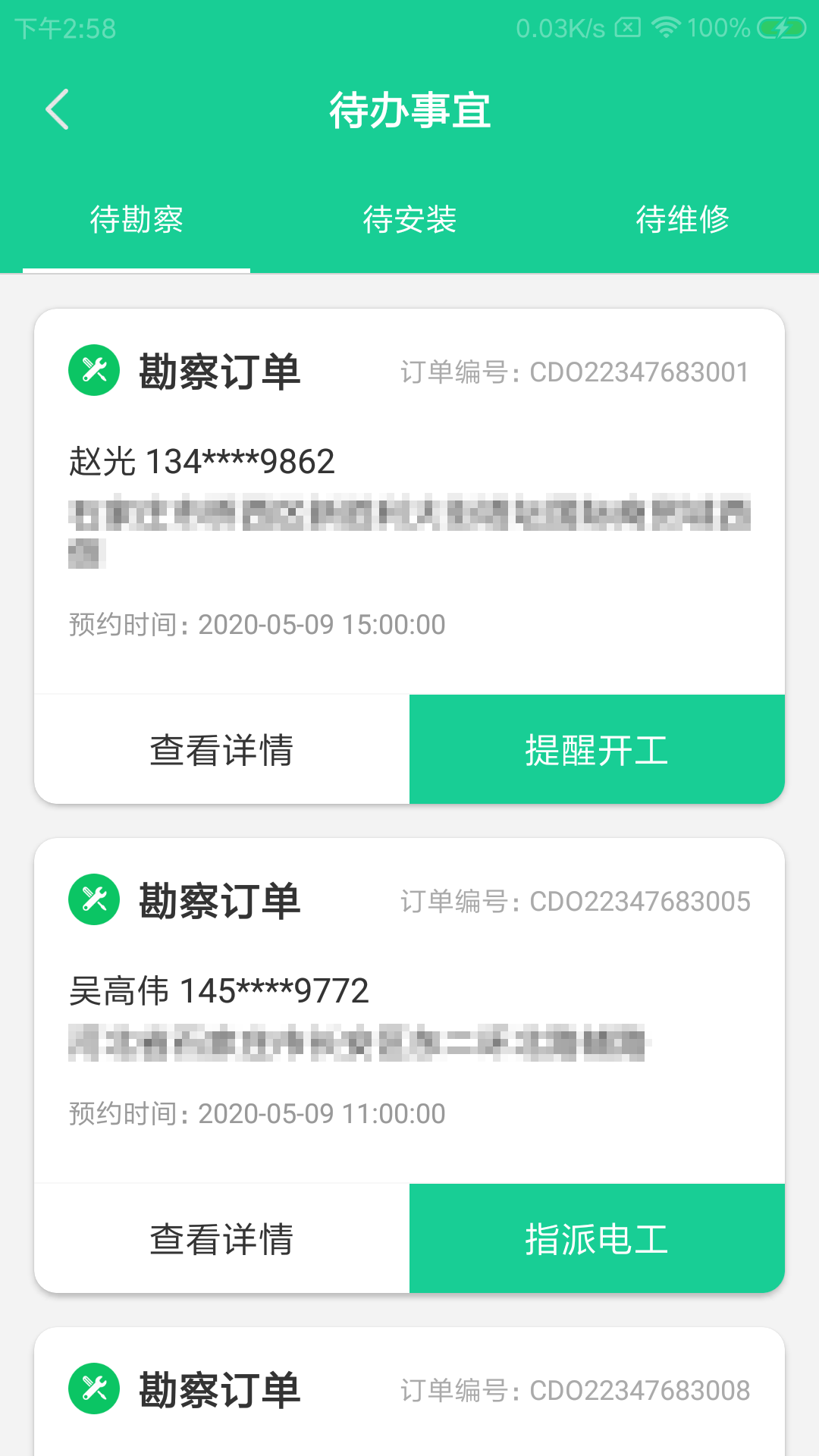The height and width of the screenshot is (1456, 819).
Task: View details of 吴高伟's order
Action: [x=221, y=1239]
